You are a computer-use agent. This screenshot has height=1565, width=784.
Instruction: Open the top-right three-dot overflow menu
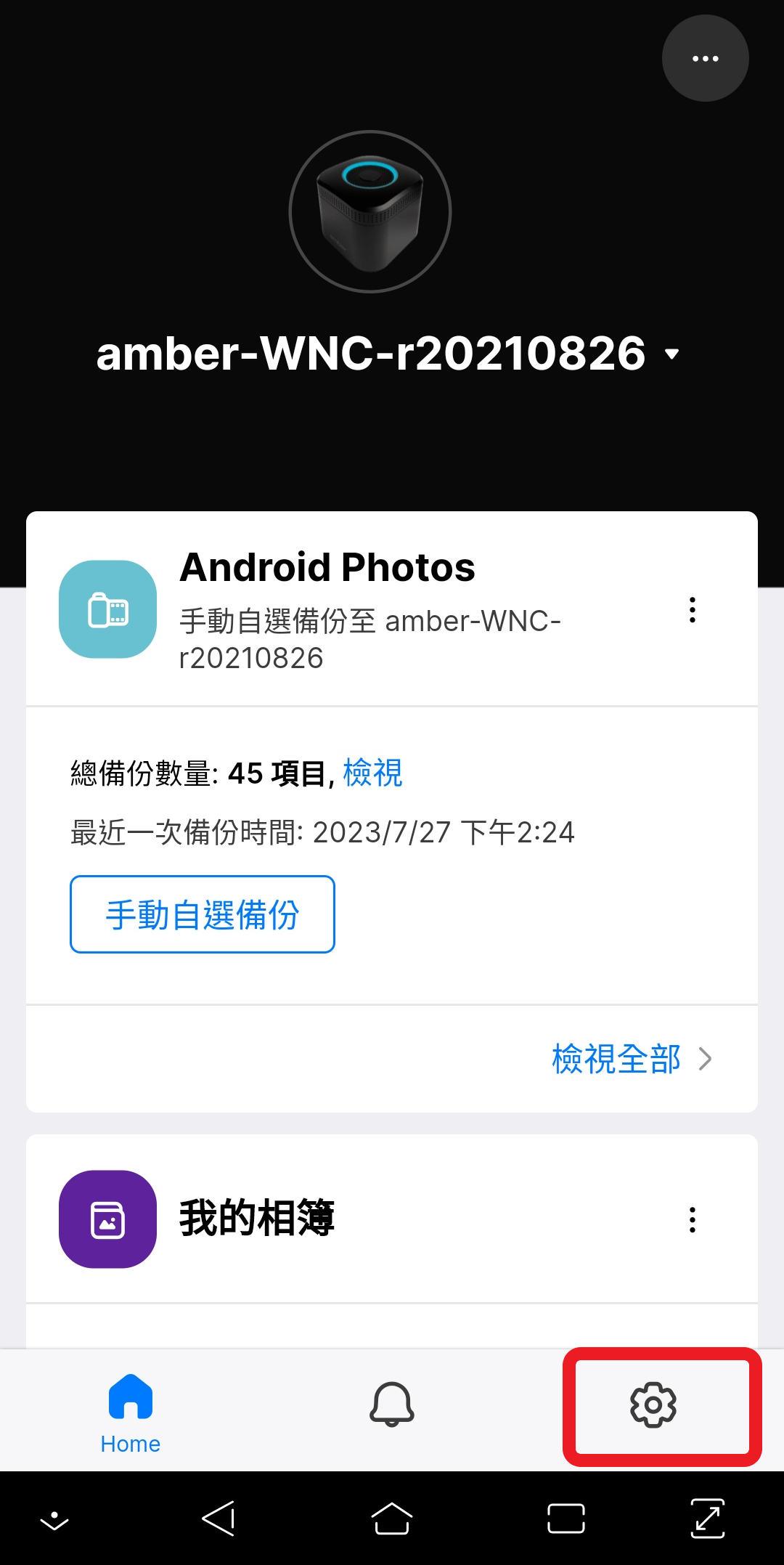click(705, 58)
